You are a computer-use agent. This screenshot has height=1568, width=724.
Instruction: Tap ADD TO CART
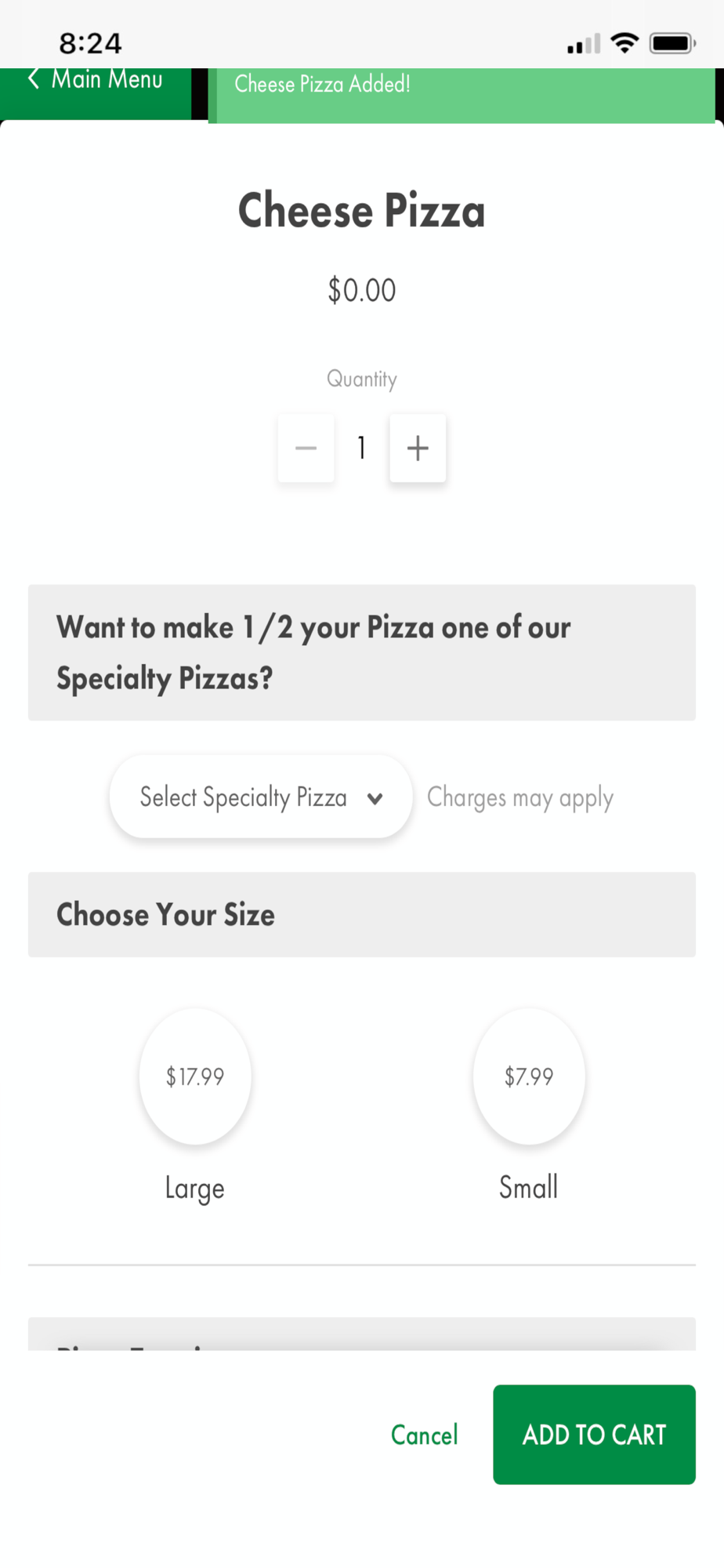click(x=594, y=1435)
